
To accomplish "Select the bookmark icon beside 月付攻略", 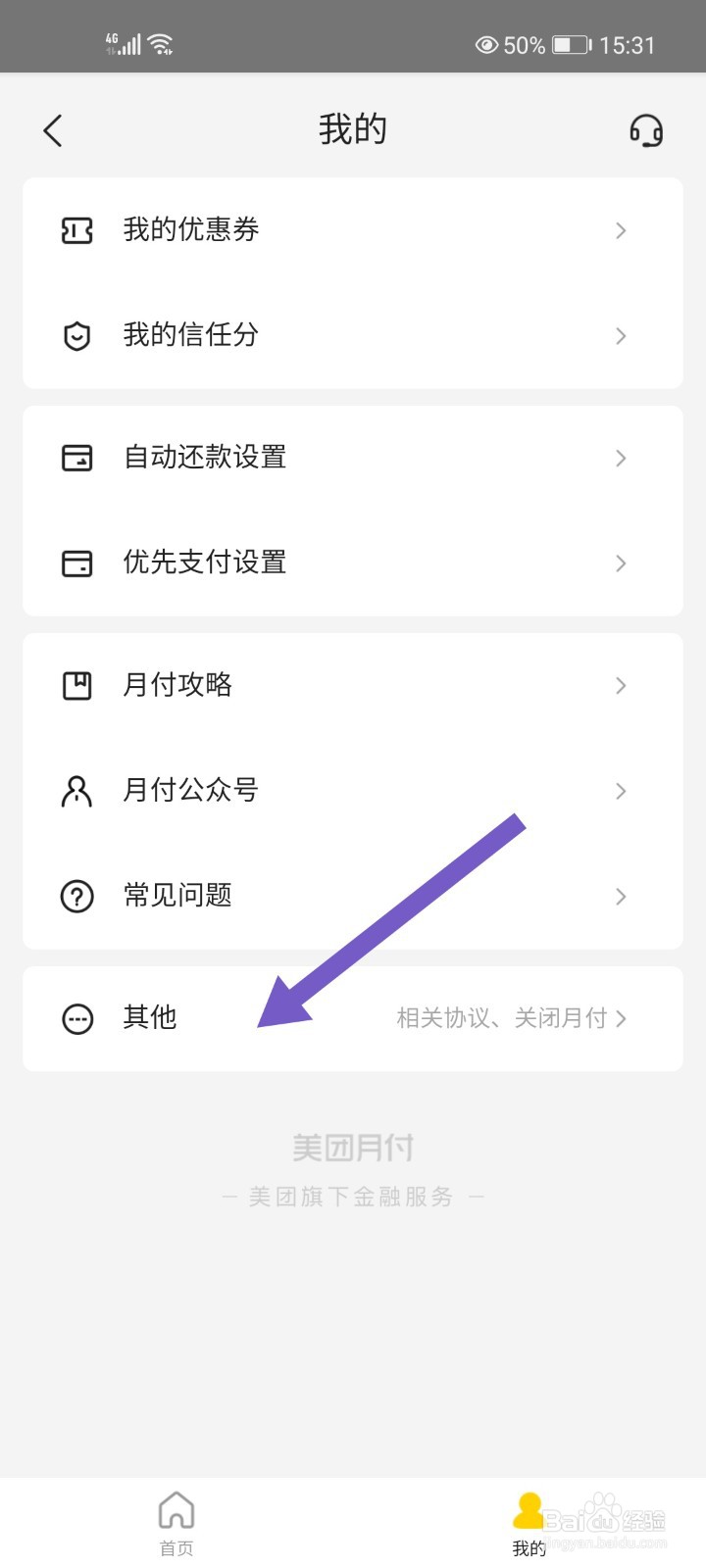I will coord(76,685).
